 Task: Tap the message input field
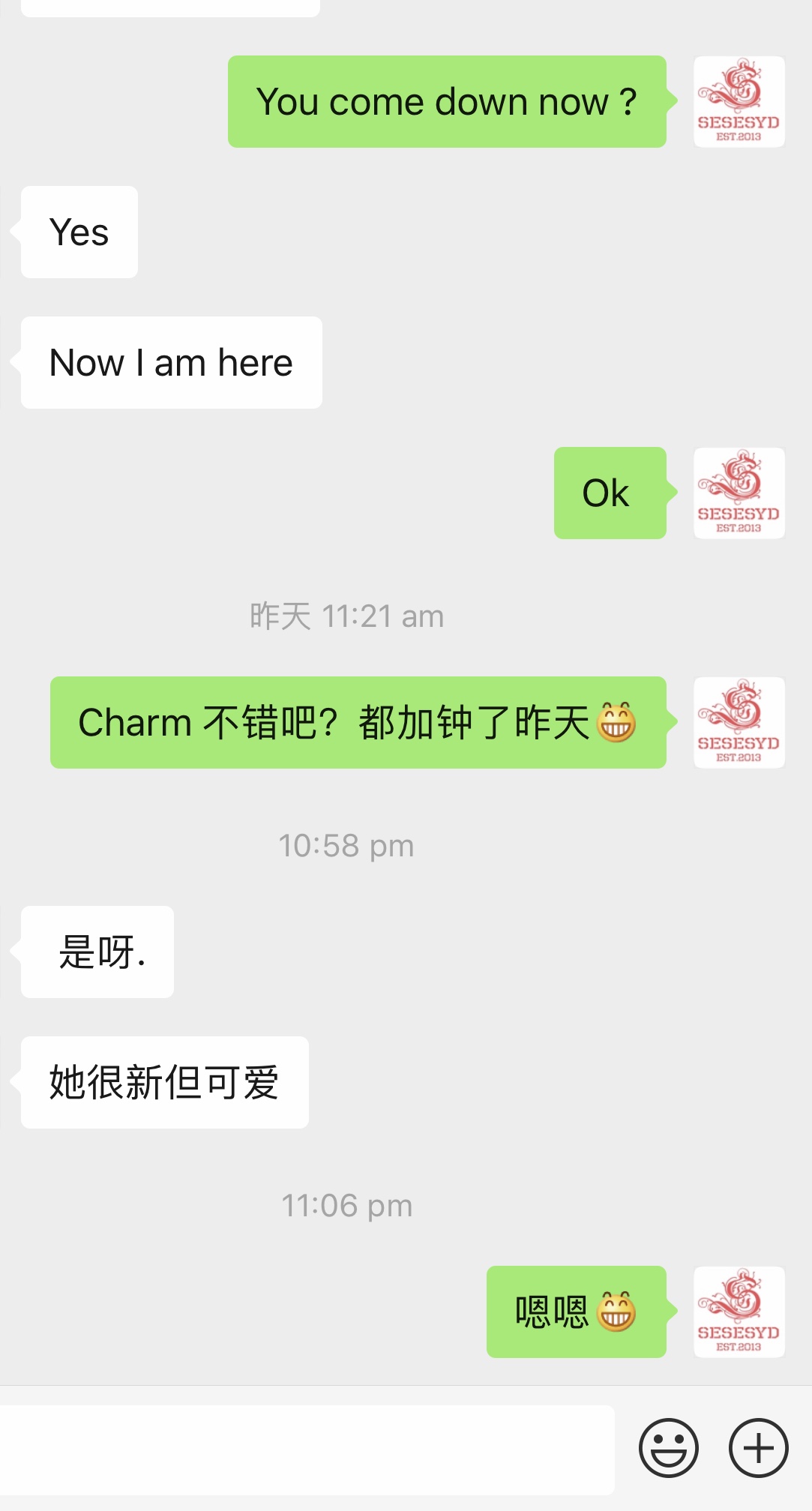(306, 1449)
